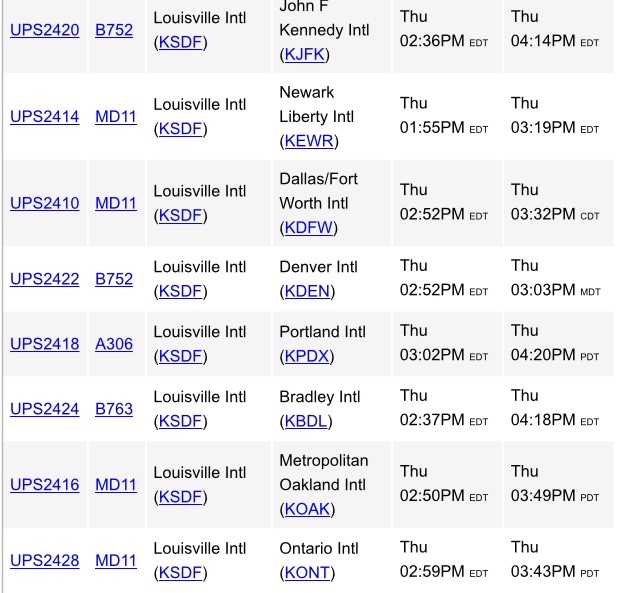Open the B763 aircraft type link
The image size is (636, 593).
(x=114, y=409)
